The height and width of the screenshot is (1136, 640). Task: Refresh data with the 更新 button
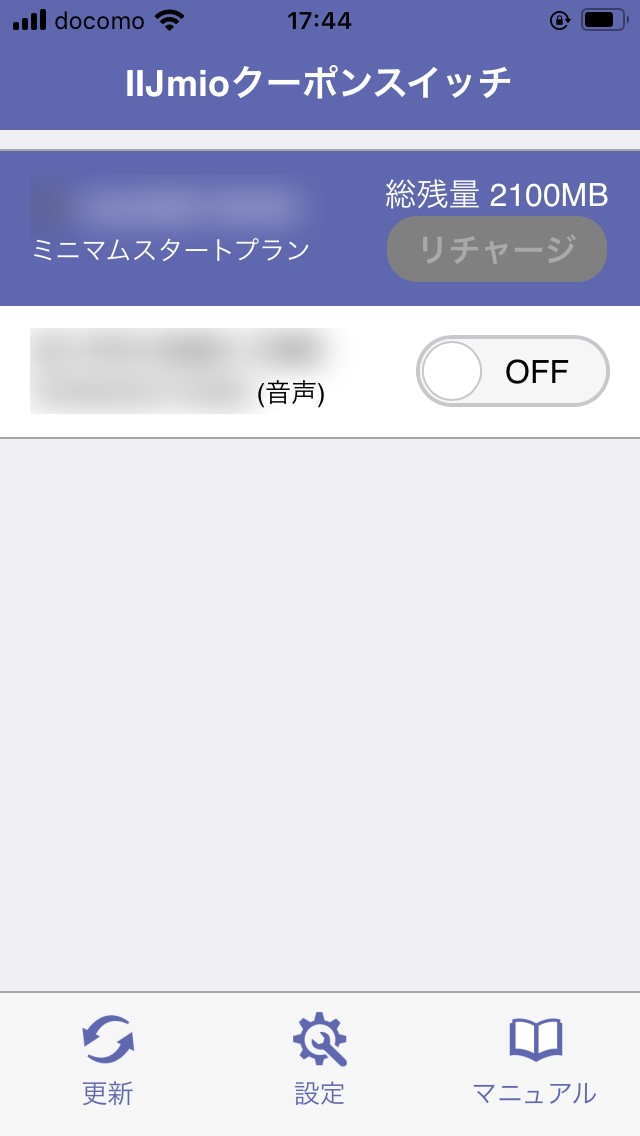pos(107,1061)
